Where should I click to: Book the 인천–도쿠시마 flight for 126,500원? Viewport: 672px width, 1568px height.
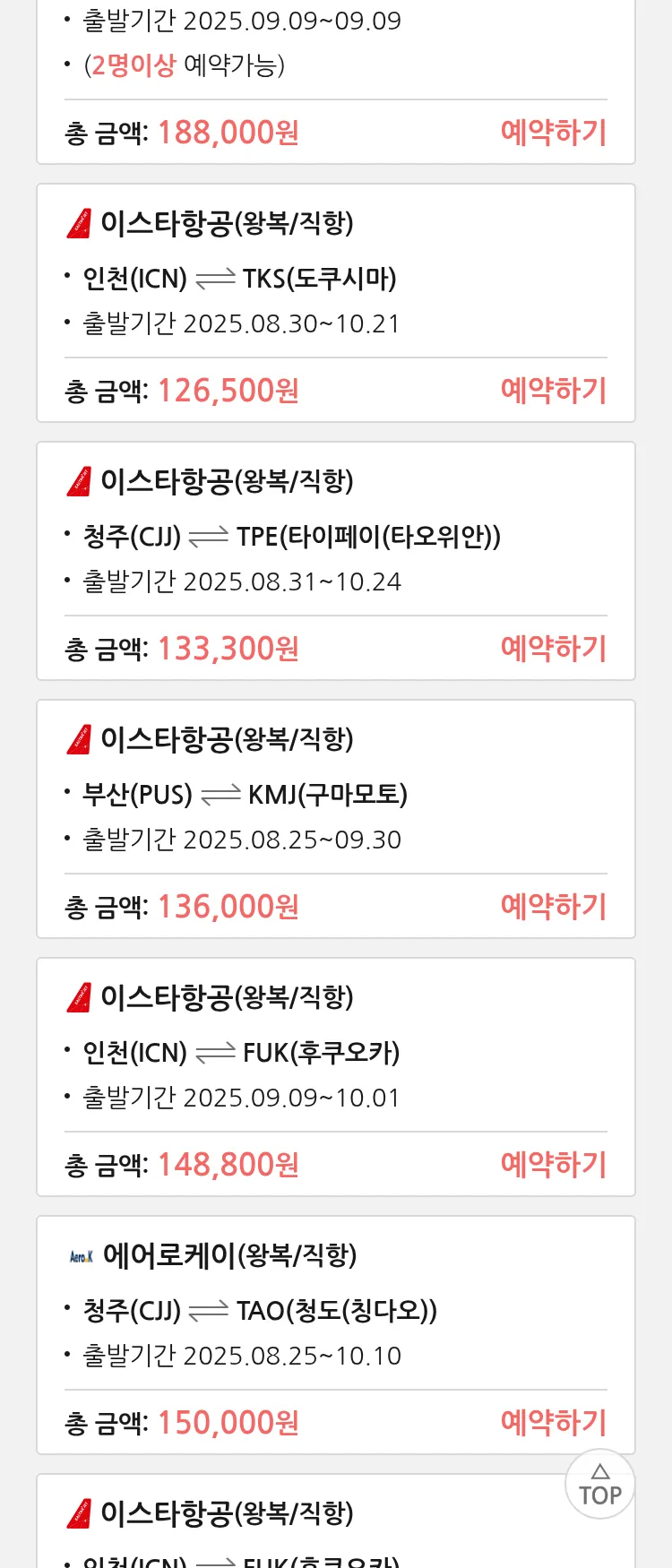(553, 391)
